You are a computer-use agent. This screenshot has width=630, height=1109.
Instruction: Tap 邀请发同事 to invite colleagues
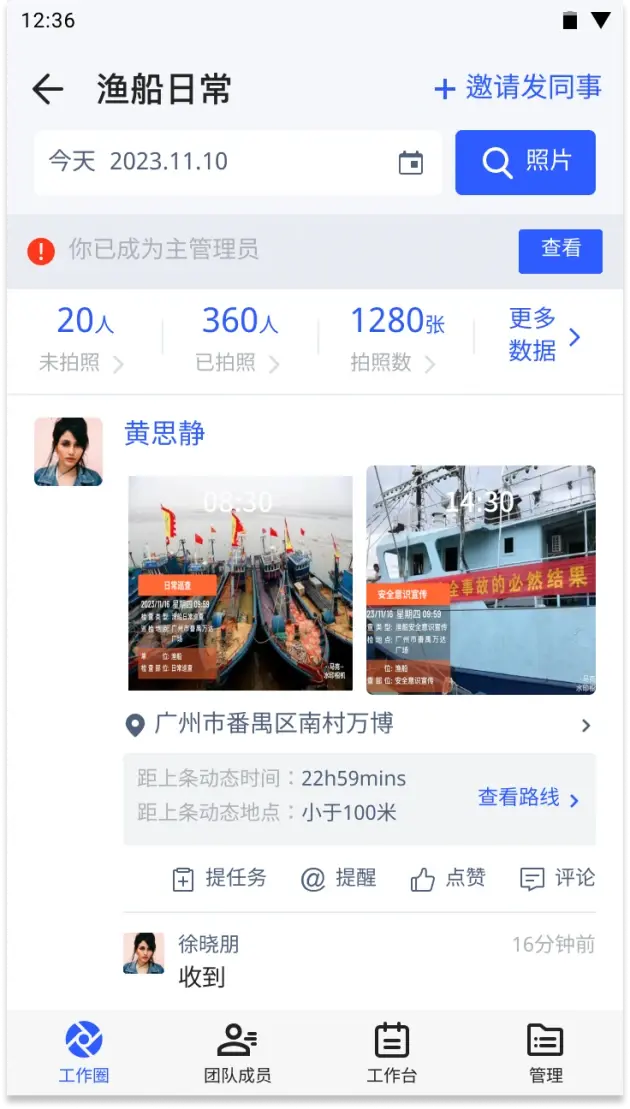point(518,88)
